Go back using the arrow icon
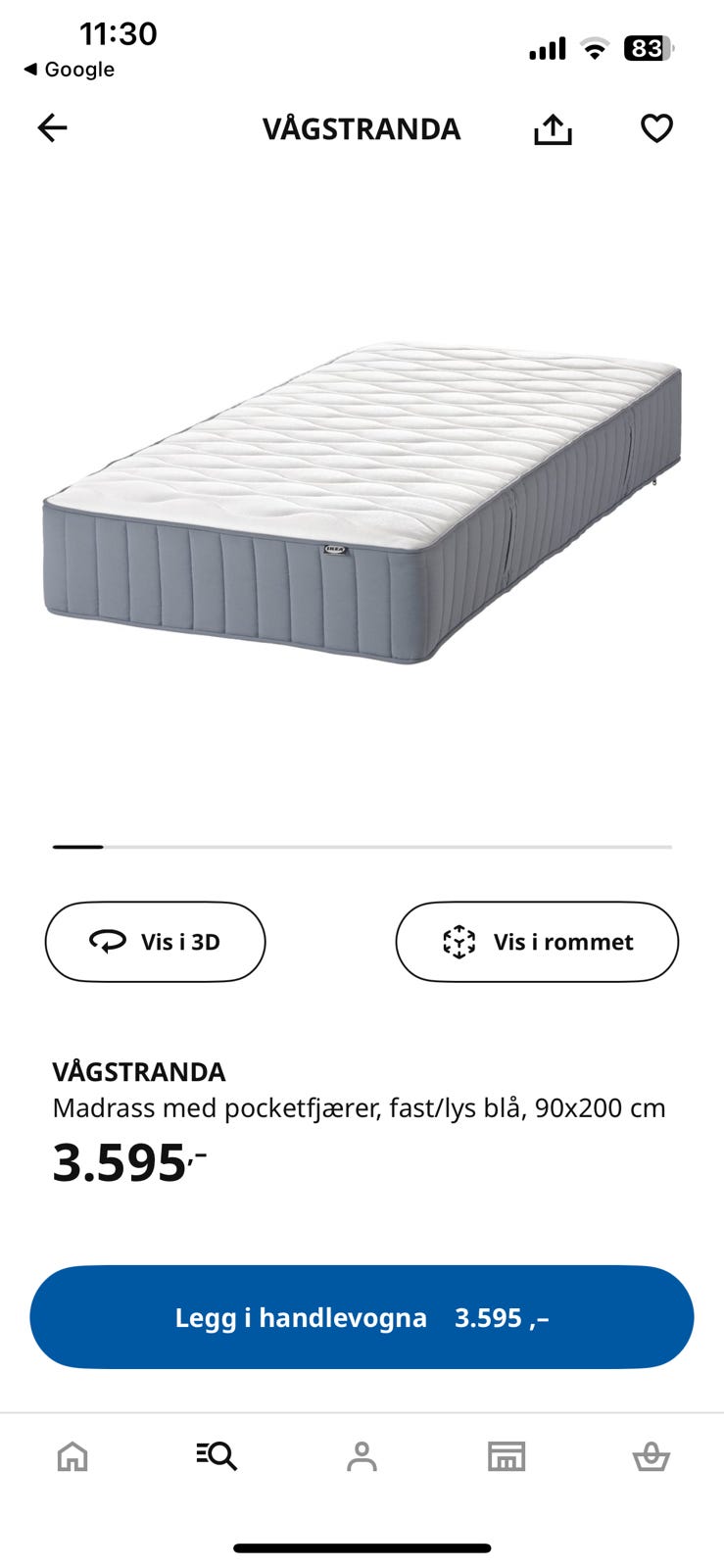This screenshot has width=724, height=1568. tap(52, 127)
